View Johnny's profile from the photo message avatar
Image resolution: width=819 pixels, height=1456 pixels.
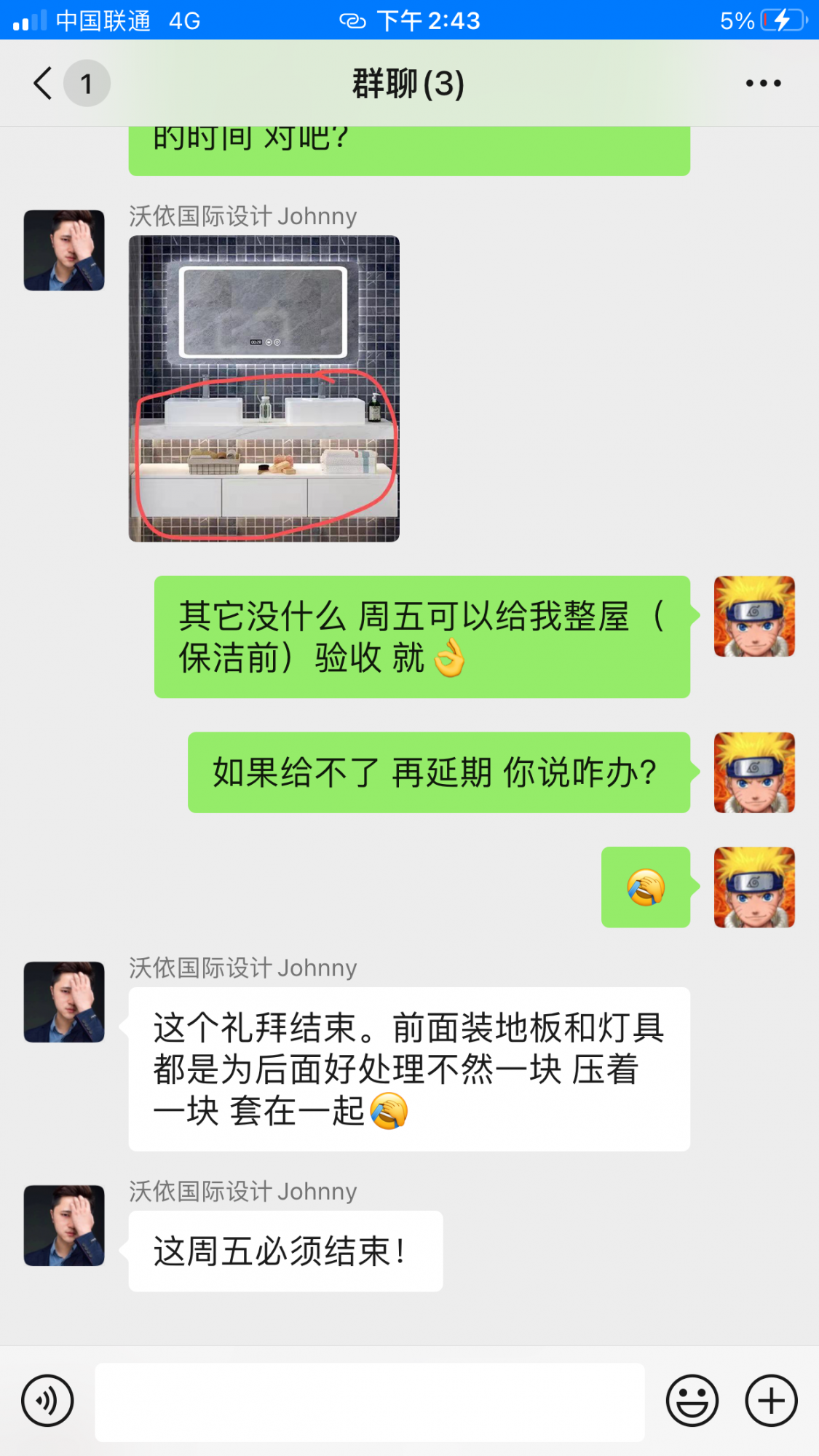64,250
